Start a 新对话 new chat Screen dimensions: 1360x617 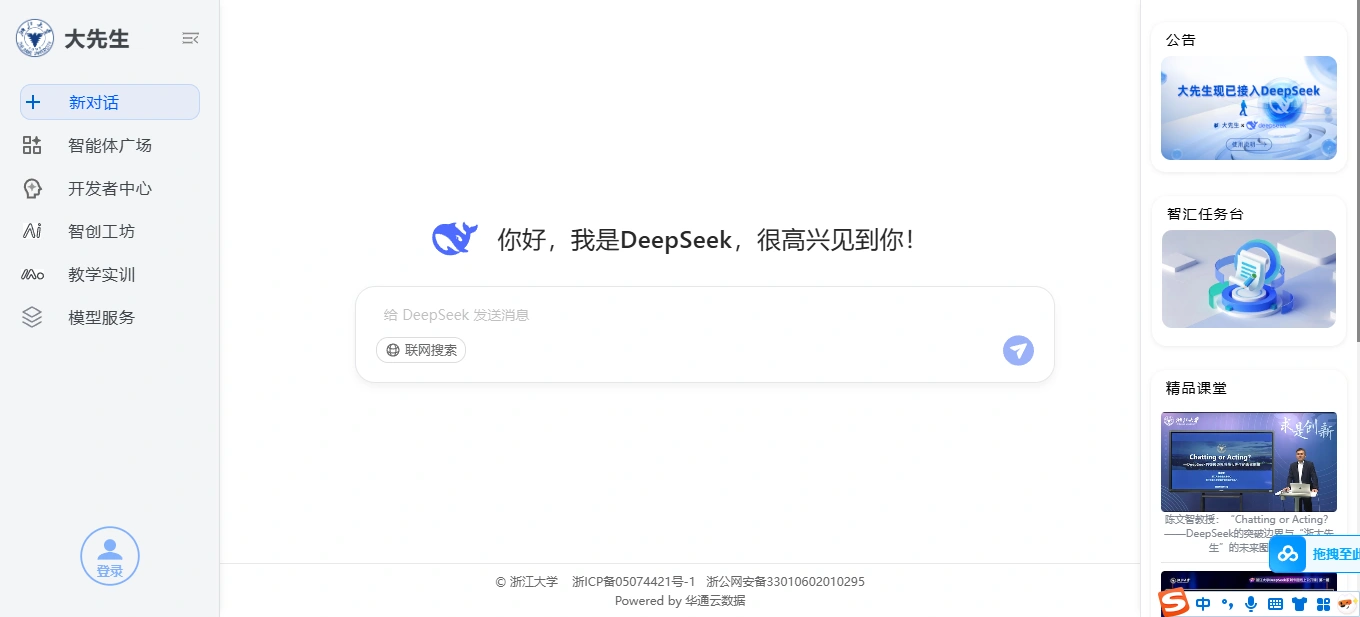(110, 102)
